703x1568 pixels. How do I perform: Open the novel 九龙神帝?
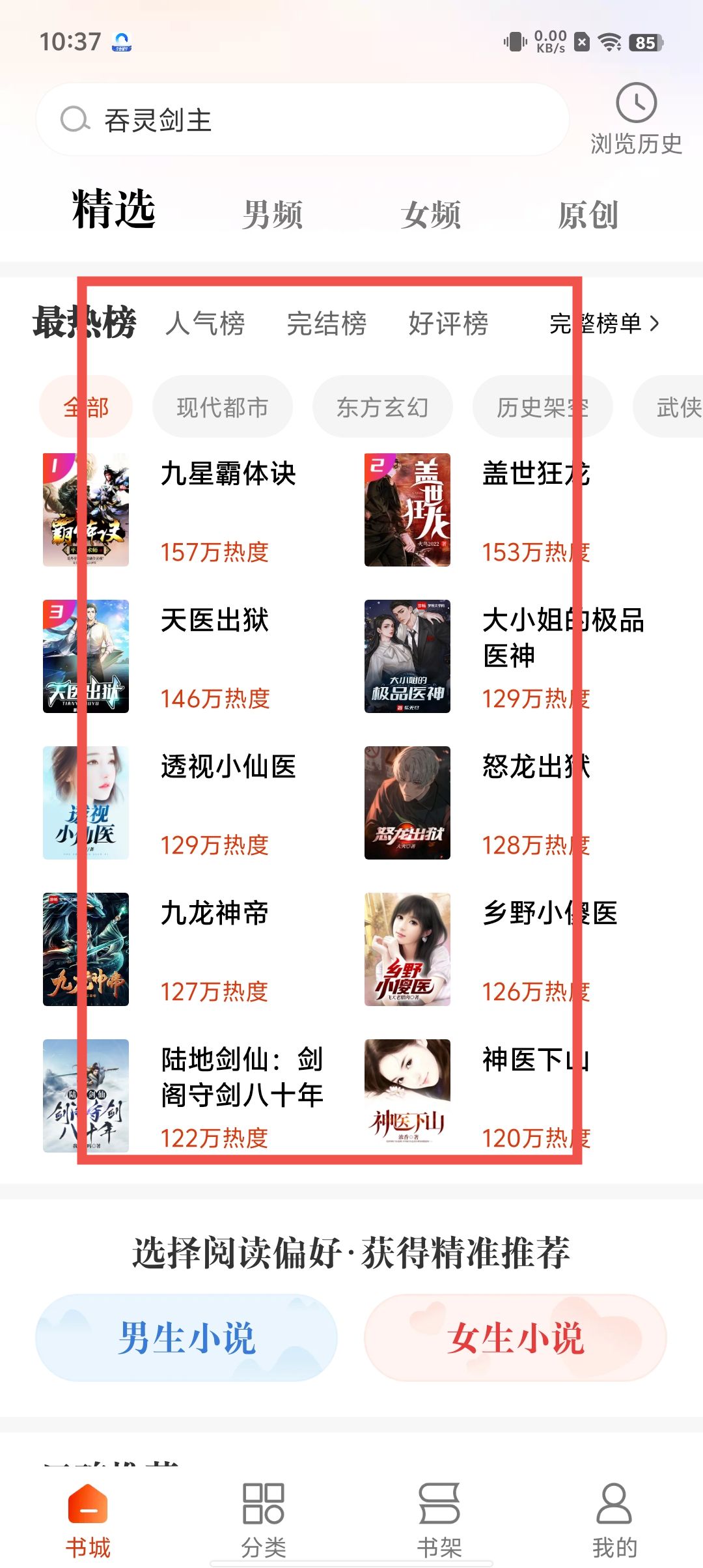point(215,914)
